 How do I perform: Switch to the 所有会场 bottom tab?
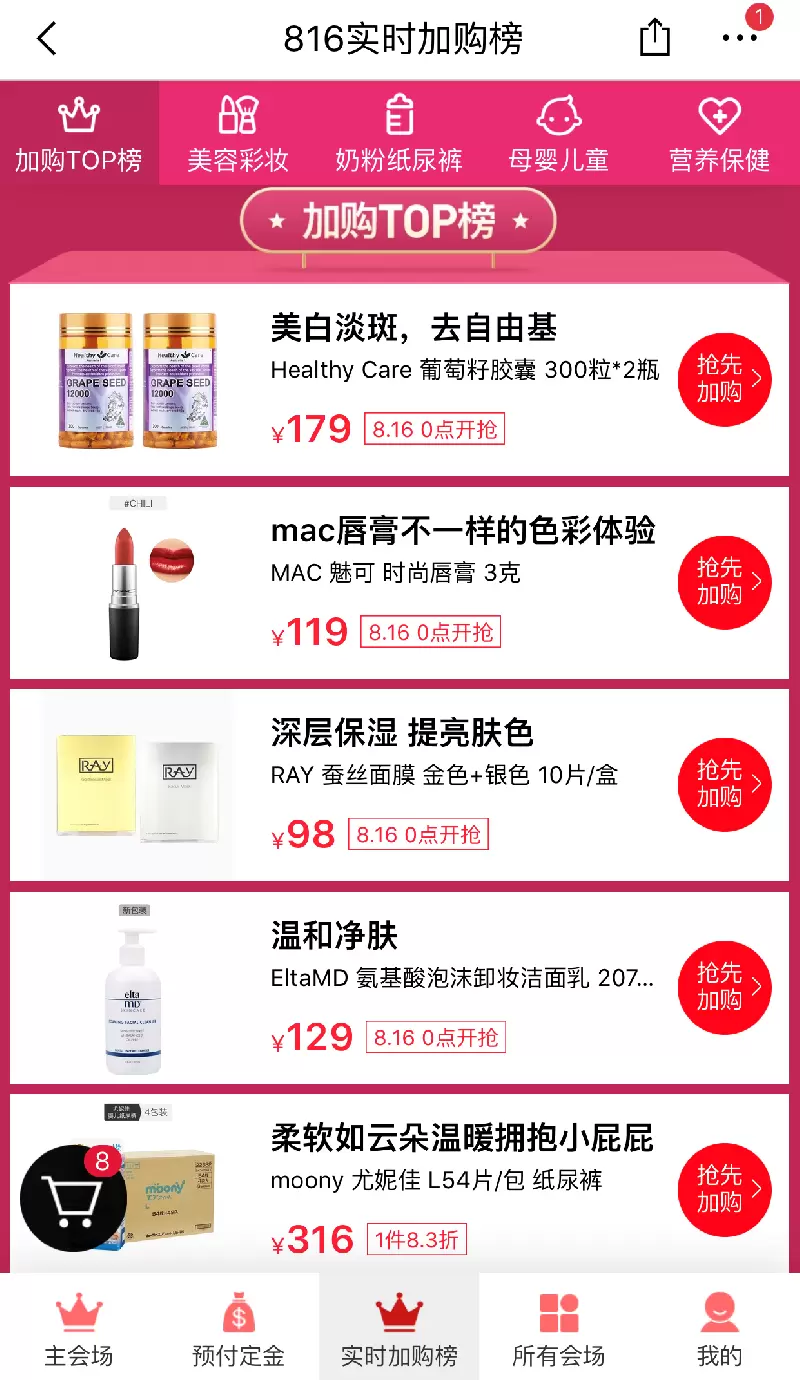click(x=558, y=1330)
